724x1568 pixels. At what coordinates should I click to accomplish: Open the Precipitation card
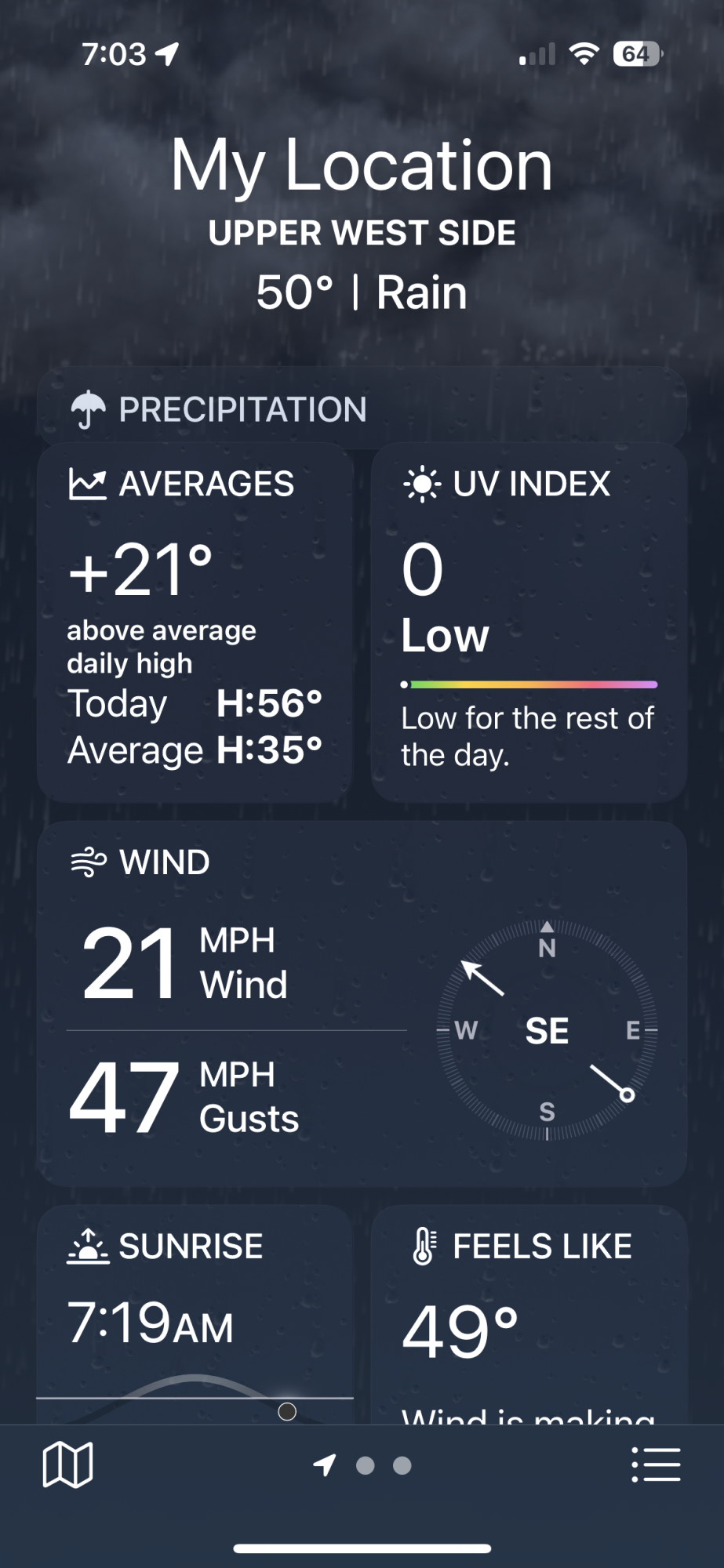point(362,409)
